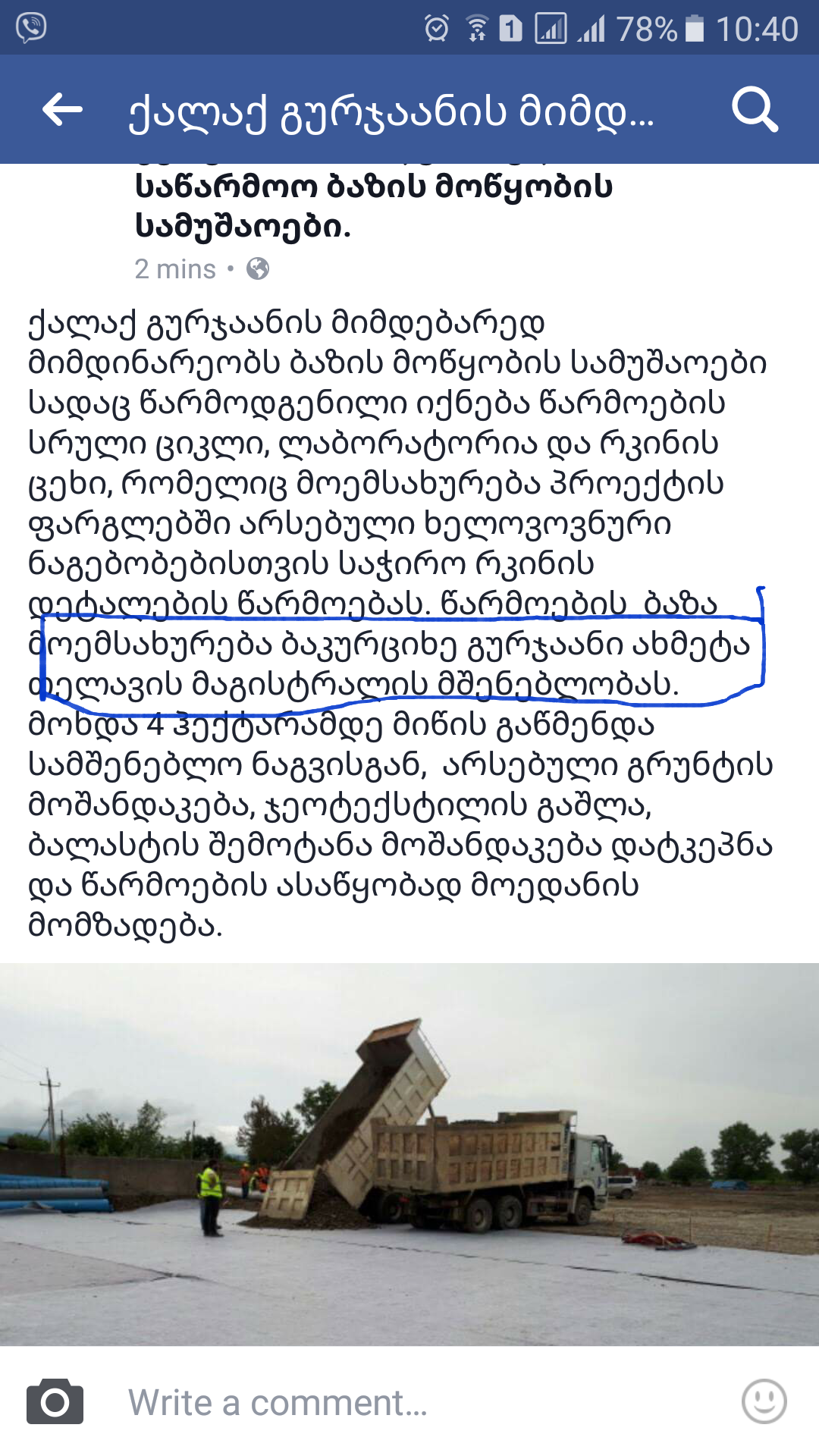
Task: Attach a photo with the camera icon
Action: (x=55, y=1401)
